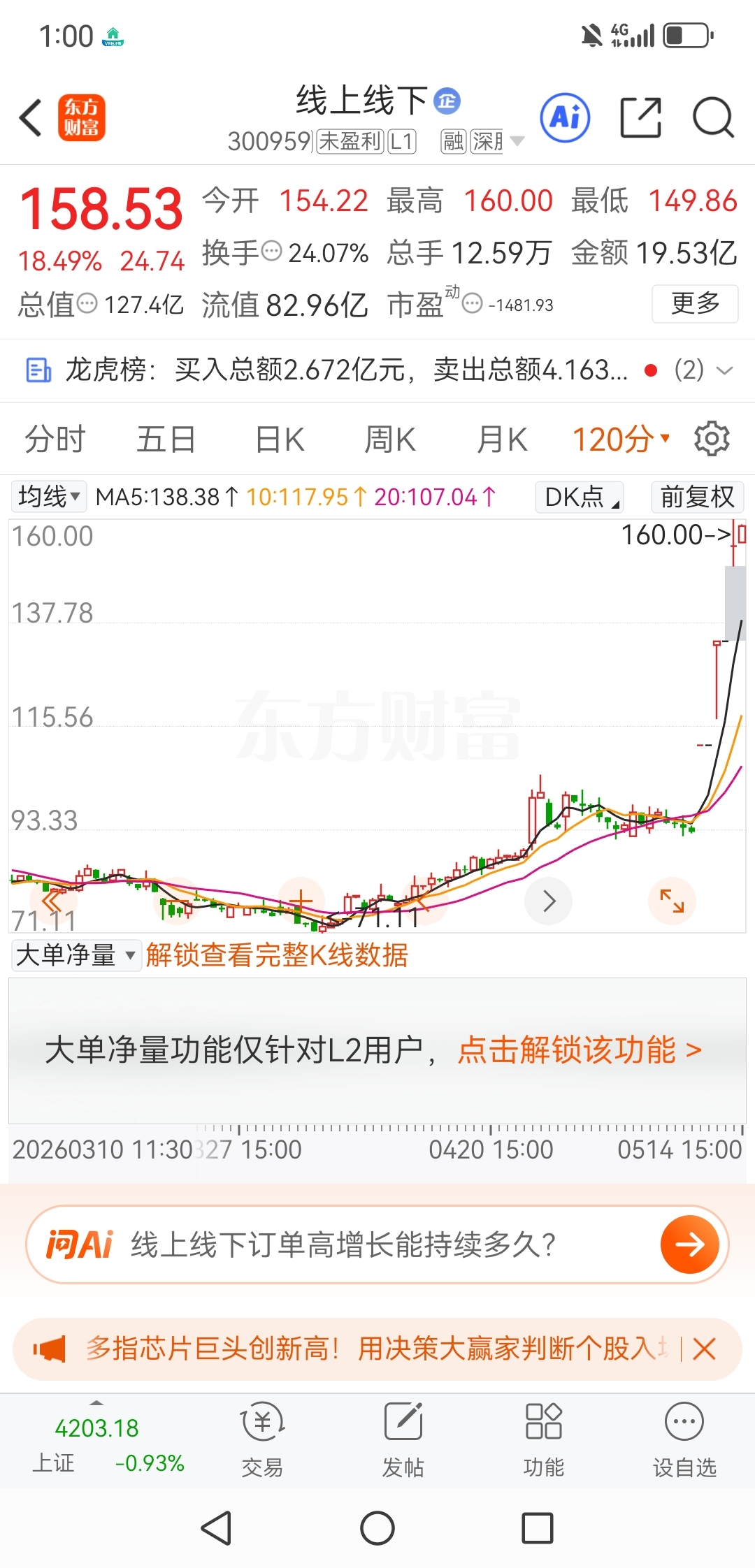The width and height of the screenshot is (755, 1568).
Task: Switch to the 分时 chart tab
Action: click(55, 440)
